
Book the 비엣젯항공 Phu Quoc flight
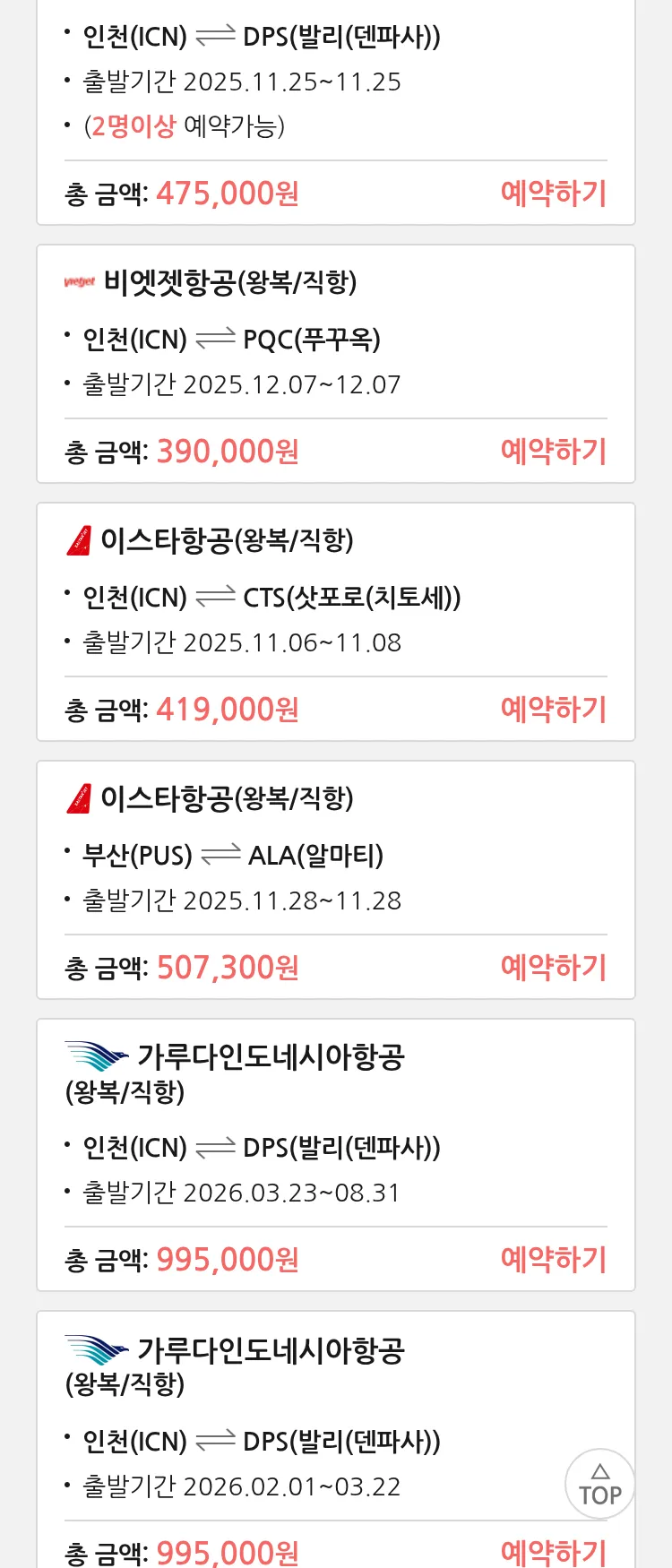[x=553, y=451]
